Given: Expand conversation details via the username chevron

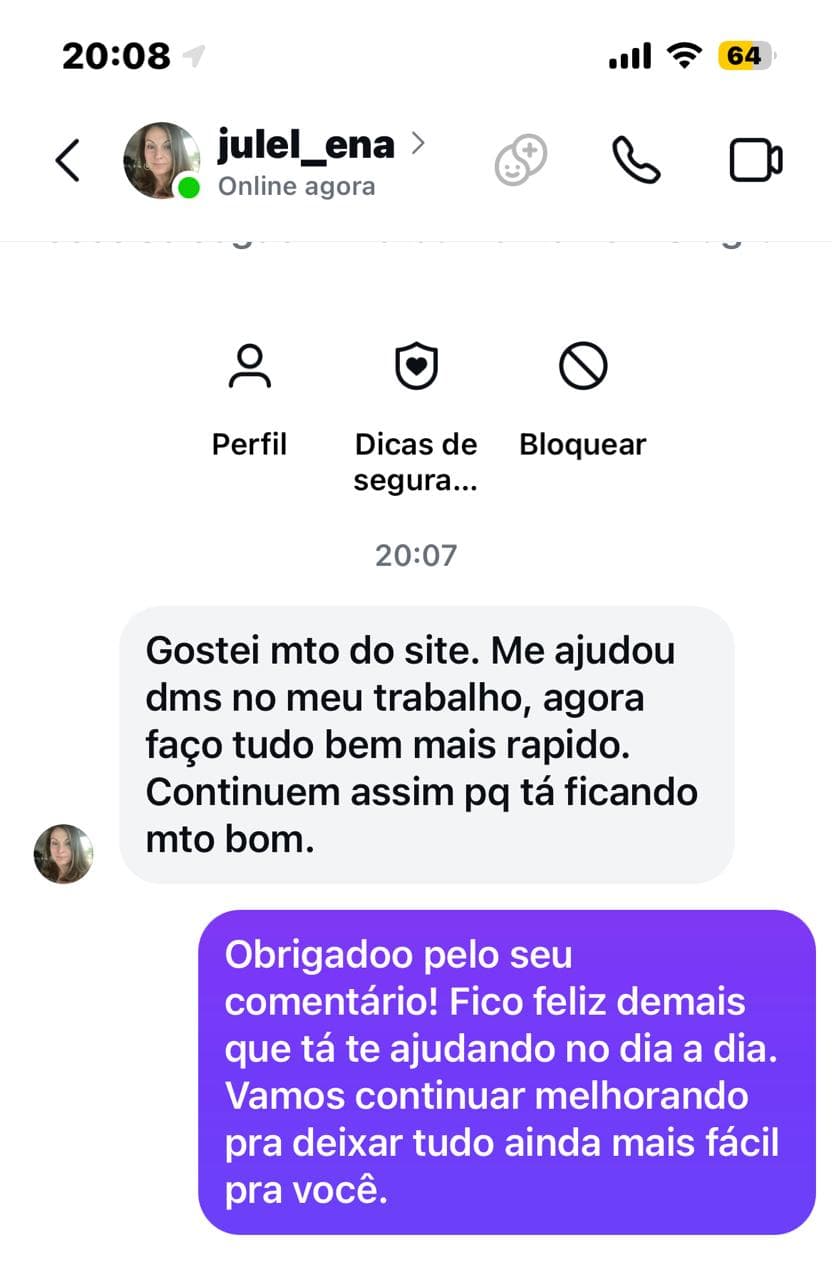Looking at the screenshot, I should 418,145.
